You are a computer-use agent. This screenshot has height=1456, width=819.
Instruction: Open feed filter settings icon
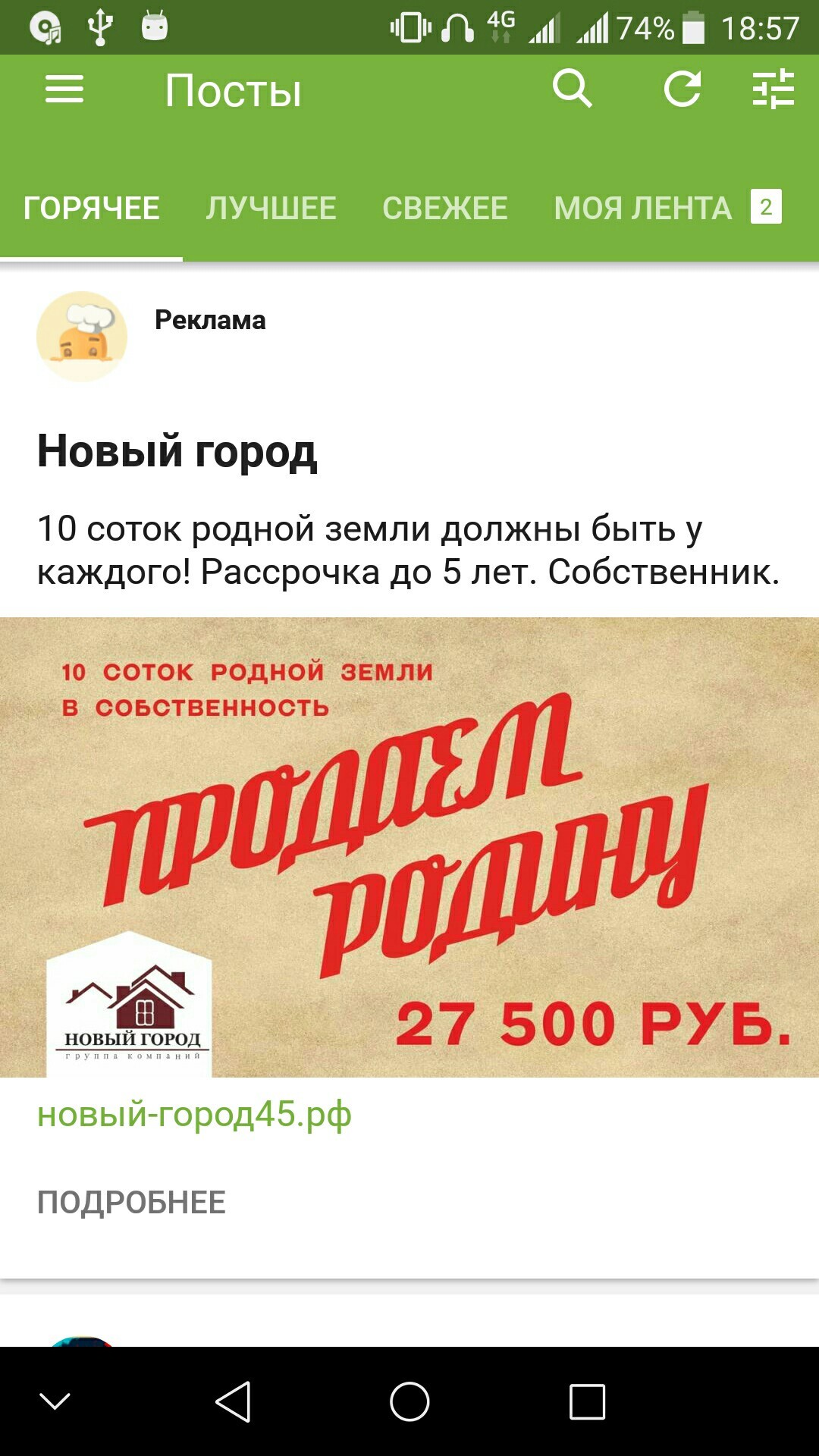tap(773, 89)
